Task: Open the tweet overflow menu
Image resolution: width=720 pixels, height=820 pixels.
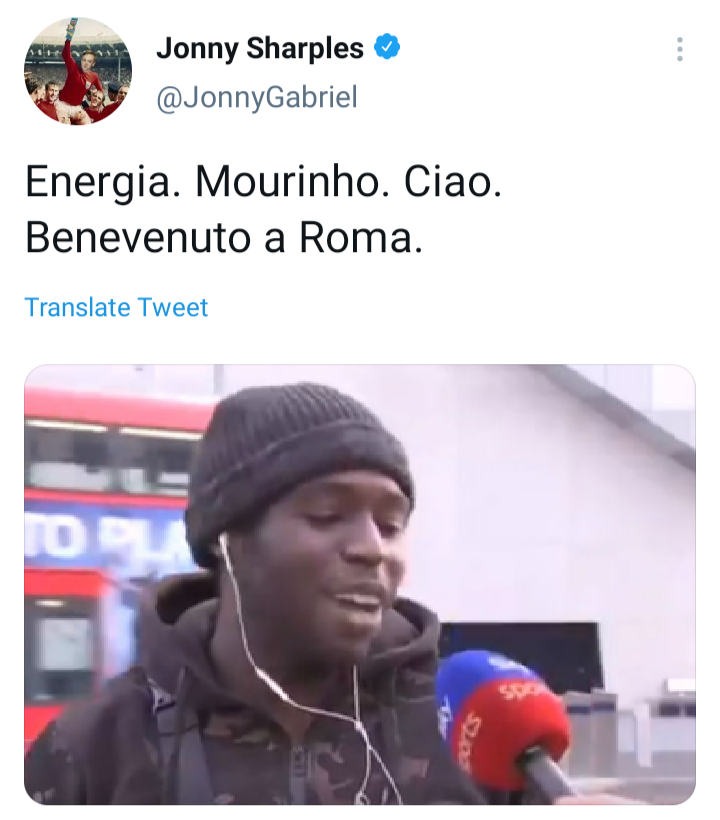Action: tap(679, 50)
